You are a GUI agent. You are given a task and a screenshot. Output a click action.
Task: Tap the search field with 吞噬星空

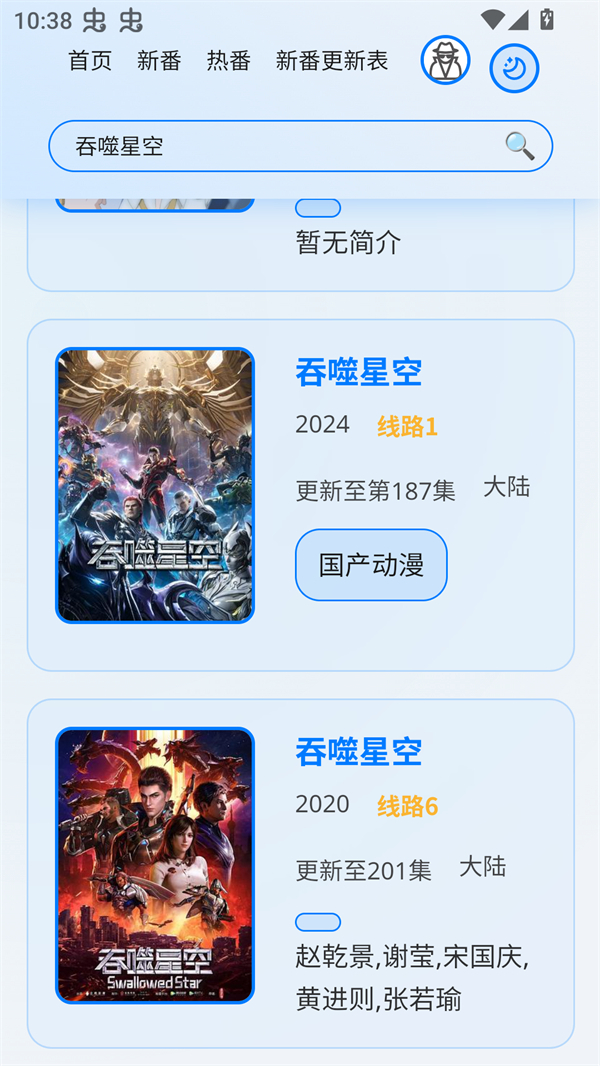tap(280, 146)
